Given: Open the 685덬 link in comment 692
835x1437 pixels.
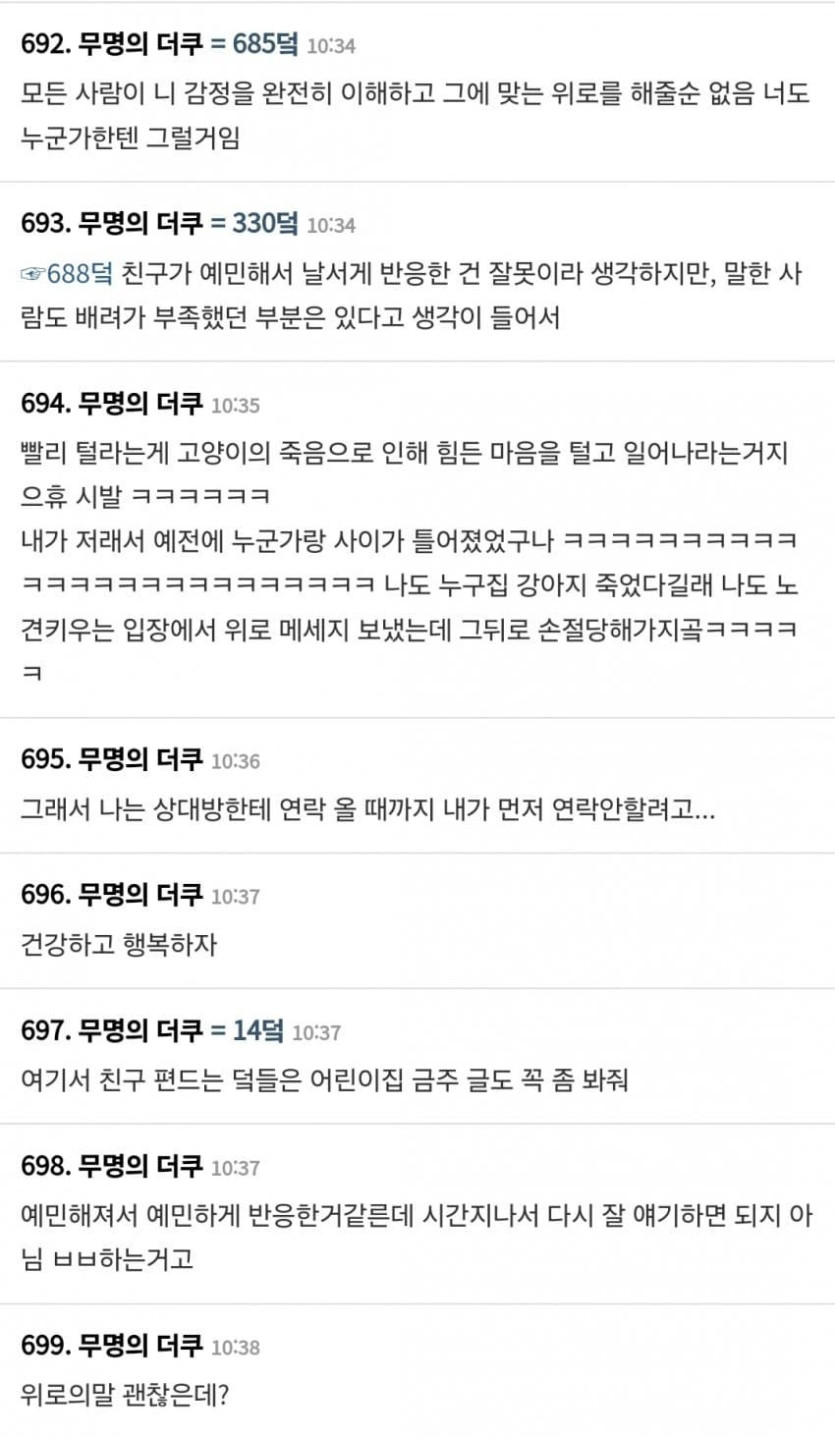Looking at the screenshot, I should (264, 45).
